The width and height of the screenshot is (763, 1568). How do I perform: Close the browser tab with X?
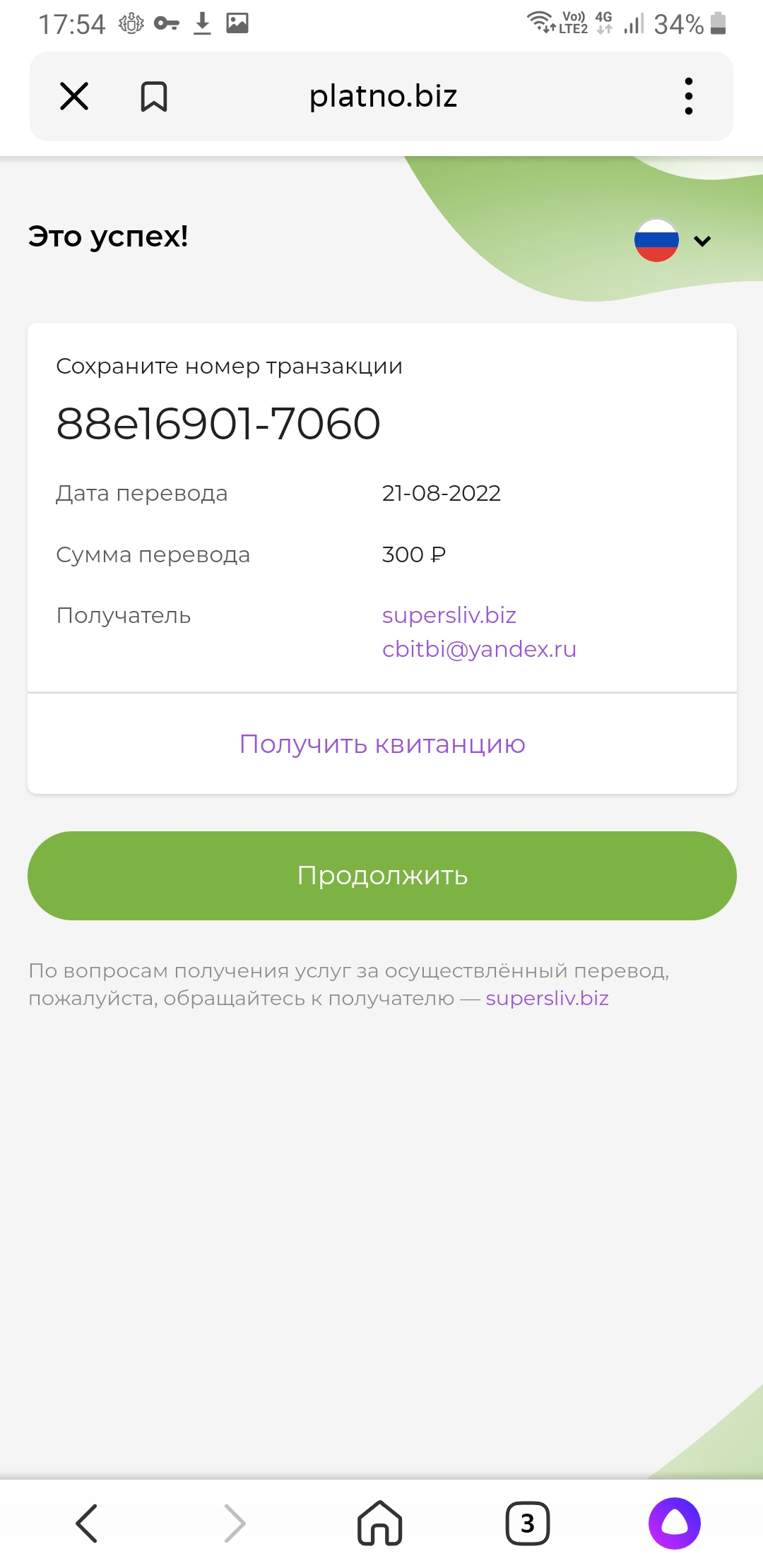click(74, 96)
